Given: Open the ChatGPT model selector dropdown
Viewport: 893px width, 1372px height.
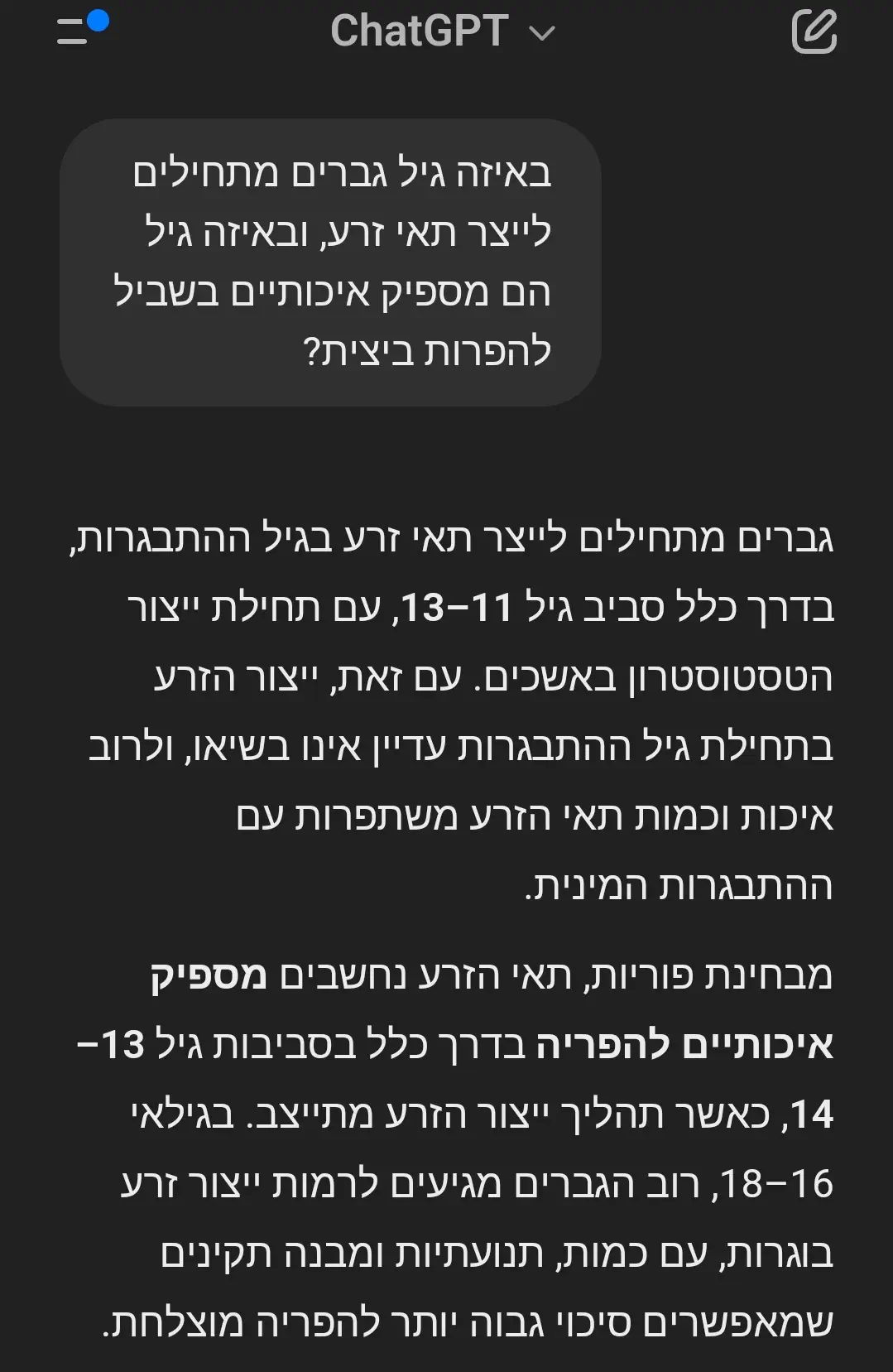Looking at the screenshot, I should [442, 31].
